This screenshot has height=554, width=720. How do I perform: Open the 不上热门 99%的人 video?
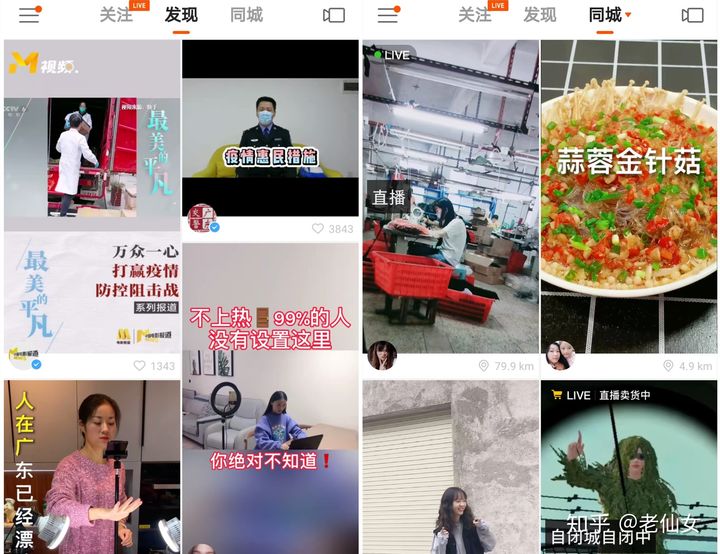270,390
